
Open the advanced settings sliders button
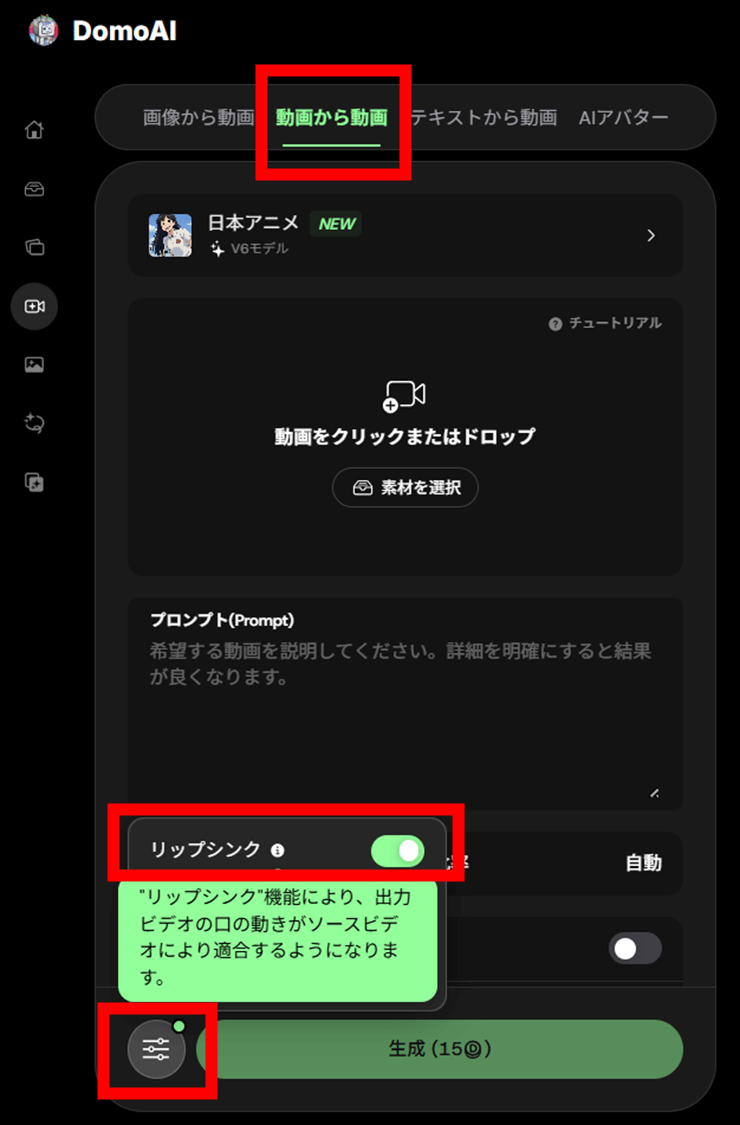[156, 1049]
